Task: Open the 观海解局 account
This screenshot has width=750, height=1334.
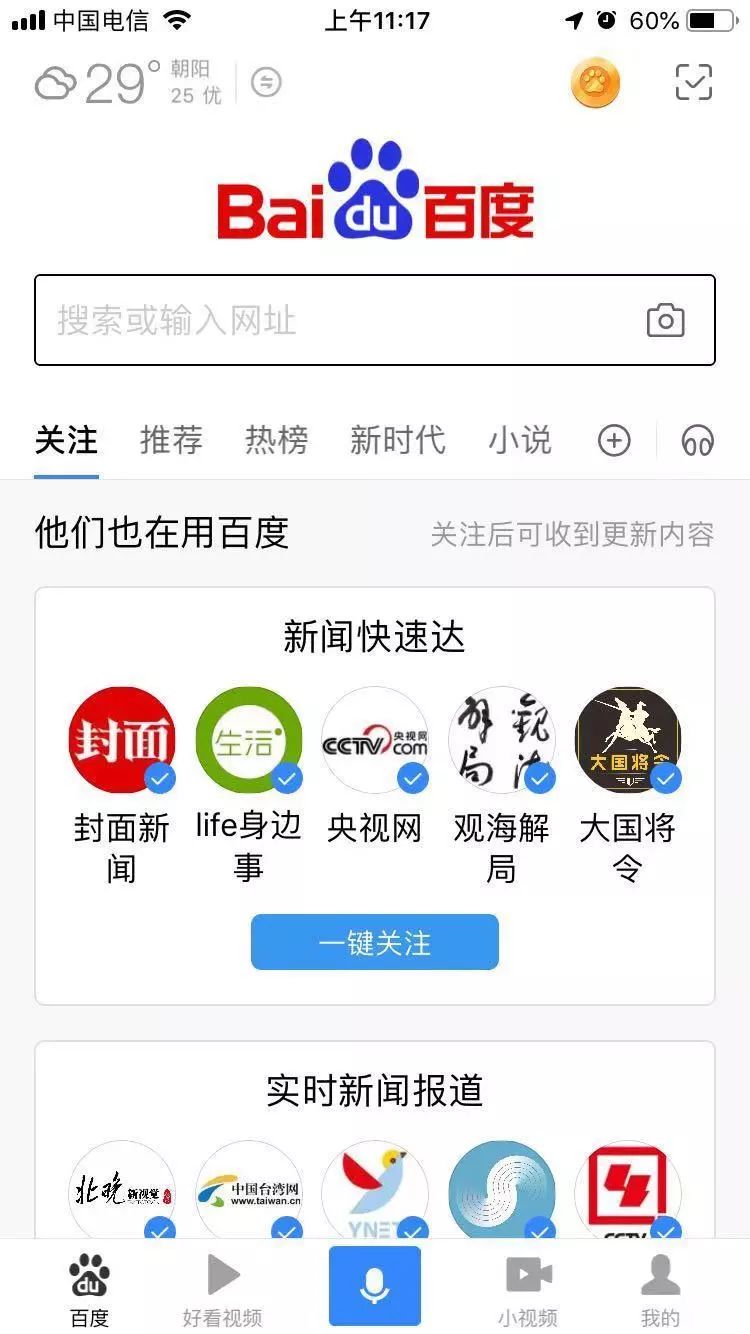Action: coord(501,740)
